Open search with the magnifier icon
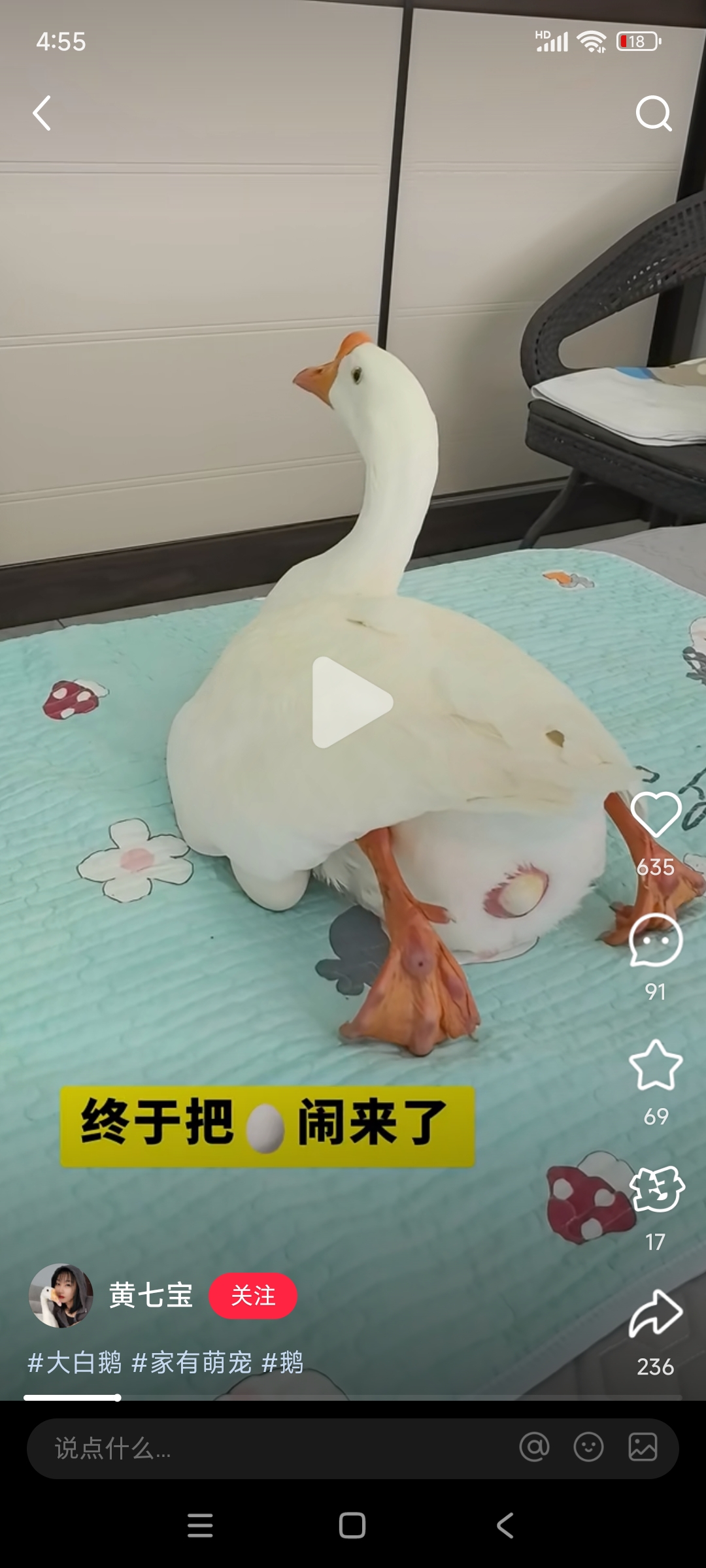706x1568 pixels. click(x=654, y=114)
